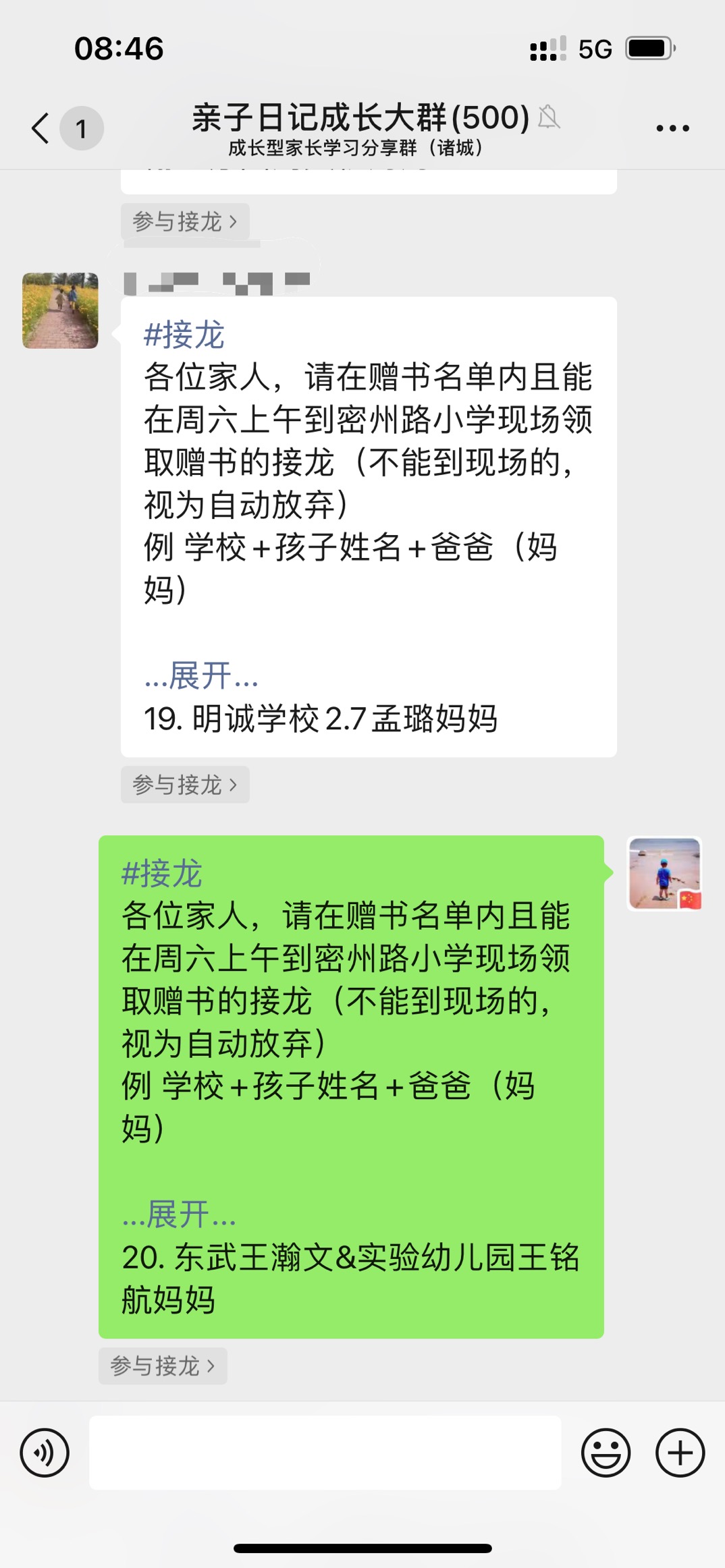
Task: Tap the message text input field
Action: coord(324,1452)
